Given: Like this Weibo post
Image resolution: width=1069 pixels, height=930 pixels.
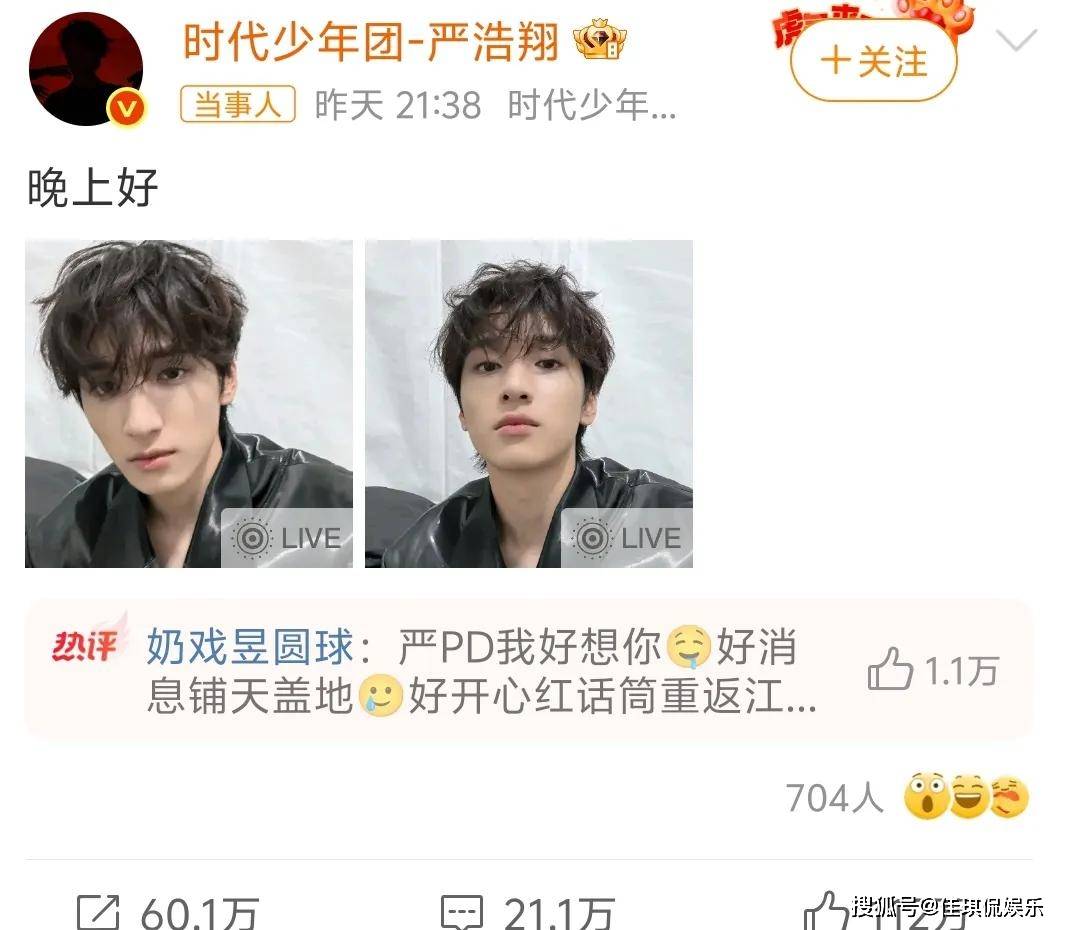Looking at the screenshot, I should click(826, 911).
